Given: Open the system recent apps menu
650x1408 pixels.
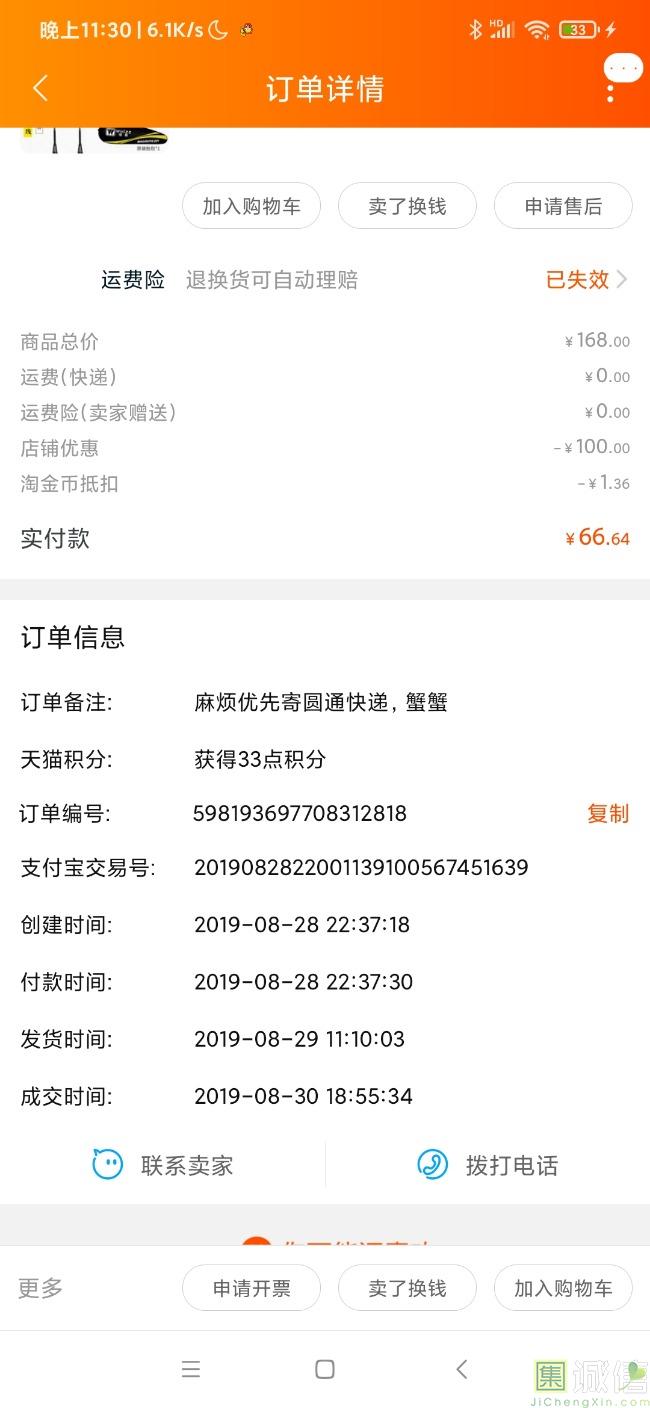Looking at the screenshot, I should coord(191,1370).
